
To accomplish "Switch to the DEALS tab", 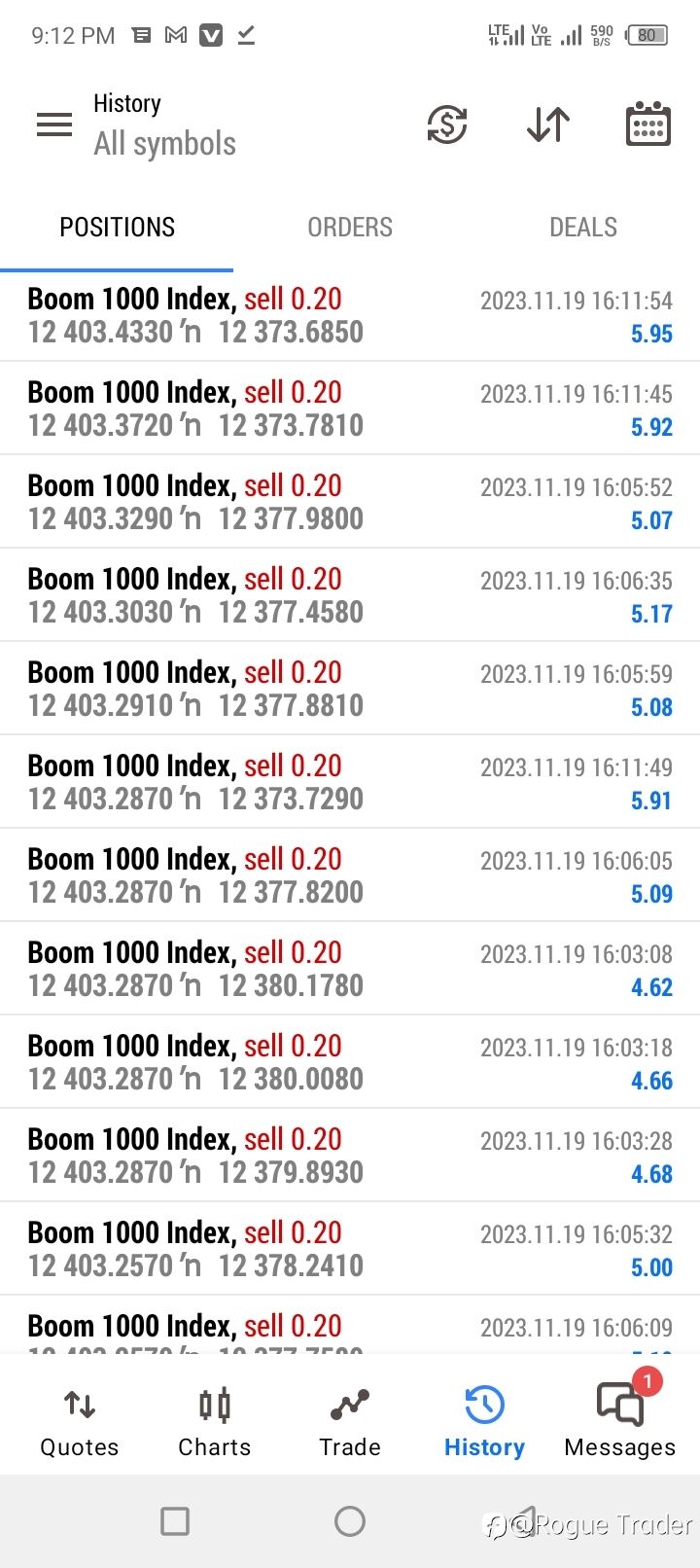I will (x=583, y=228).
